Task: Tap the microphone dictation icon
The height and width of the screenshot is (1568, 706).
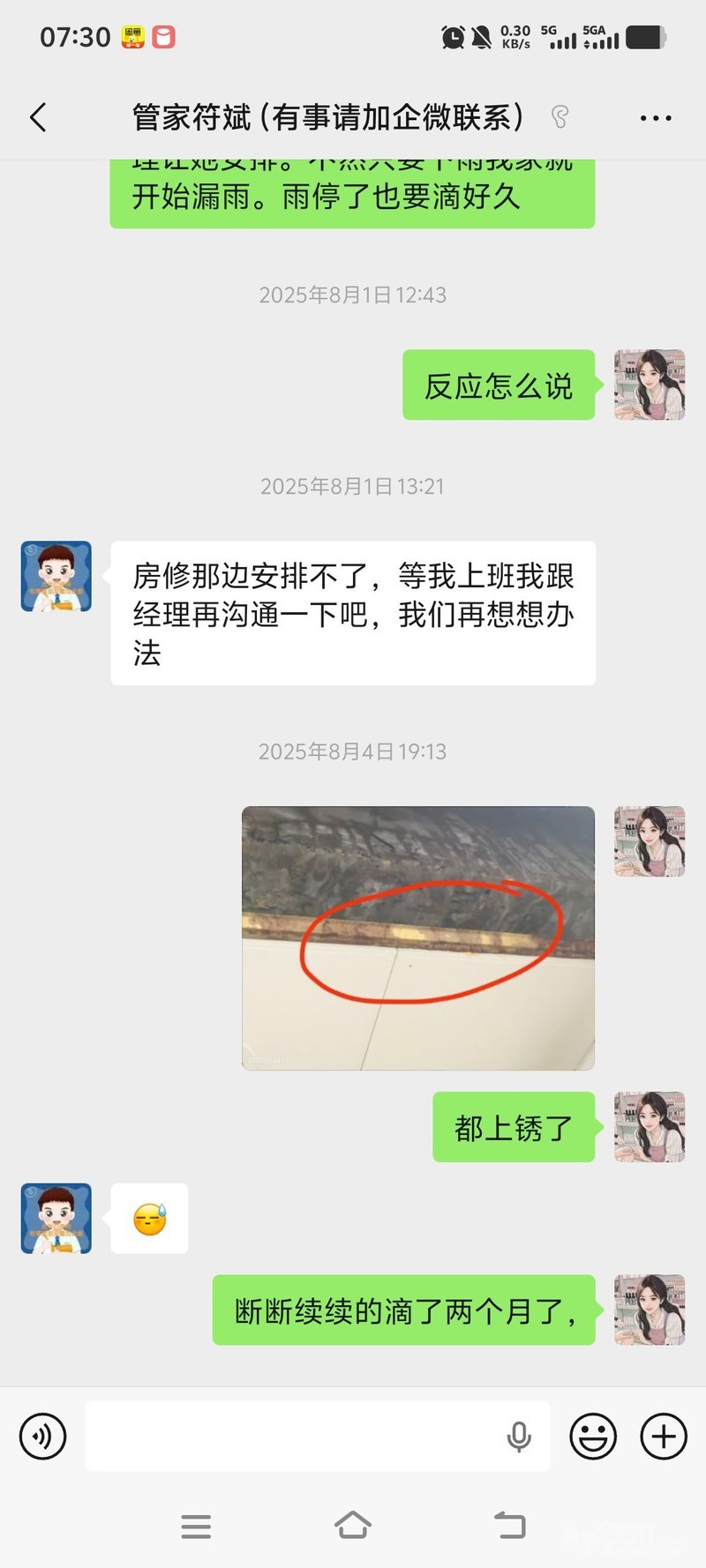Action: click(519, 1437)
